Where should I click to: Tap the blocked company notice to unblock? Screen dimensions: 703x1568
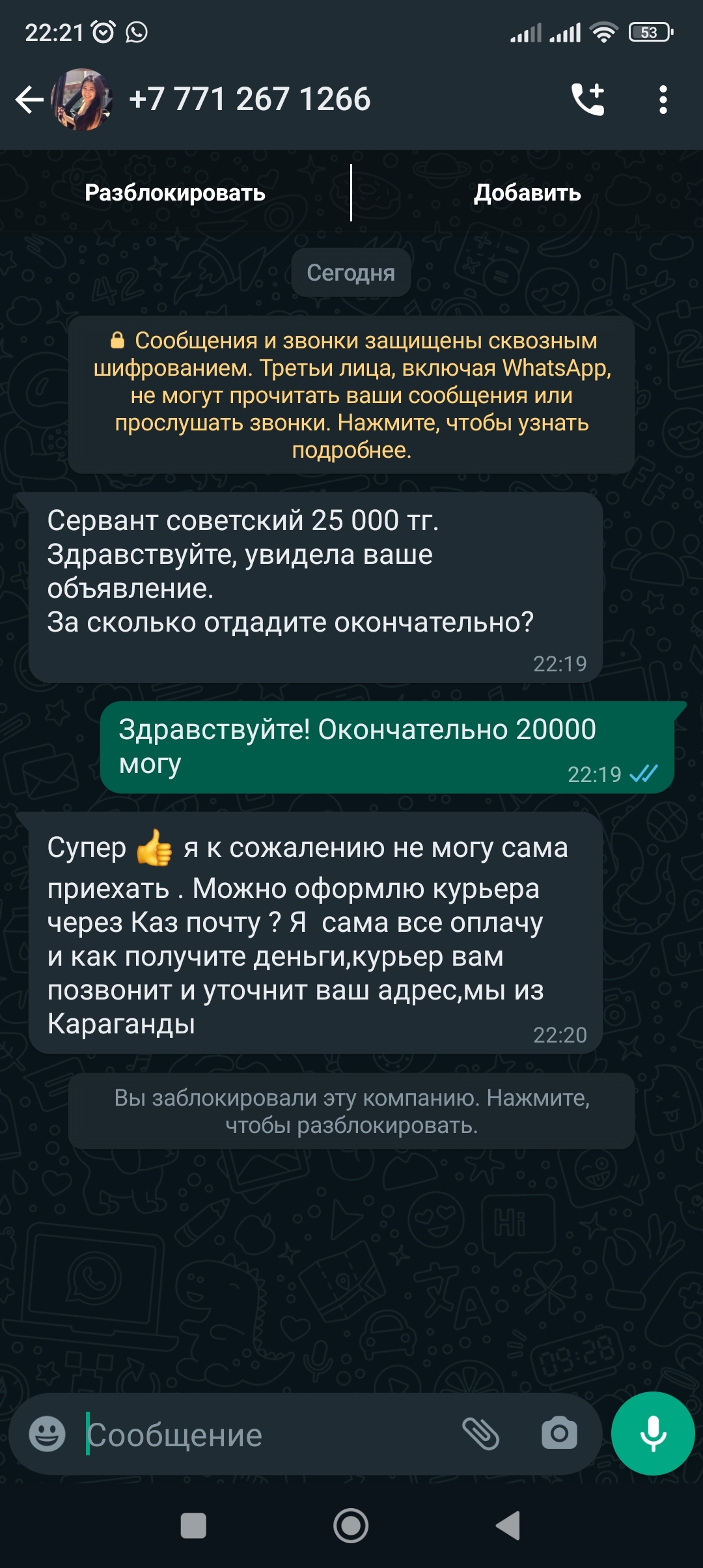click(x=351, y=1112)
